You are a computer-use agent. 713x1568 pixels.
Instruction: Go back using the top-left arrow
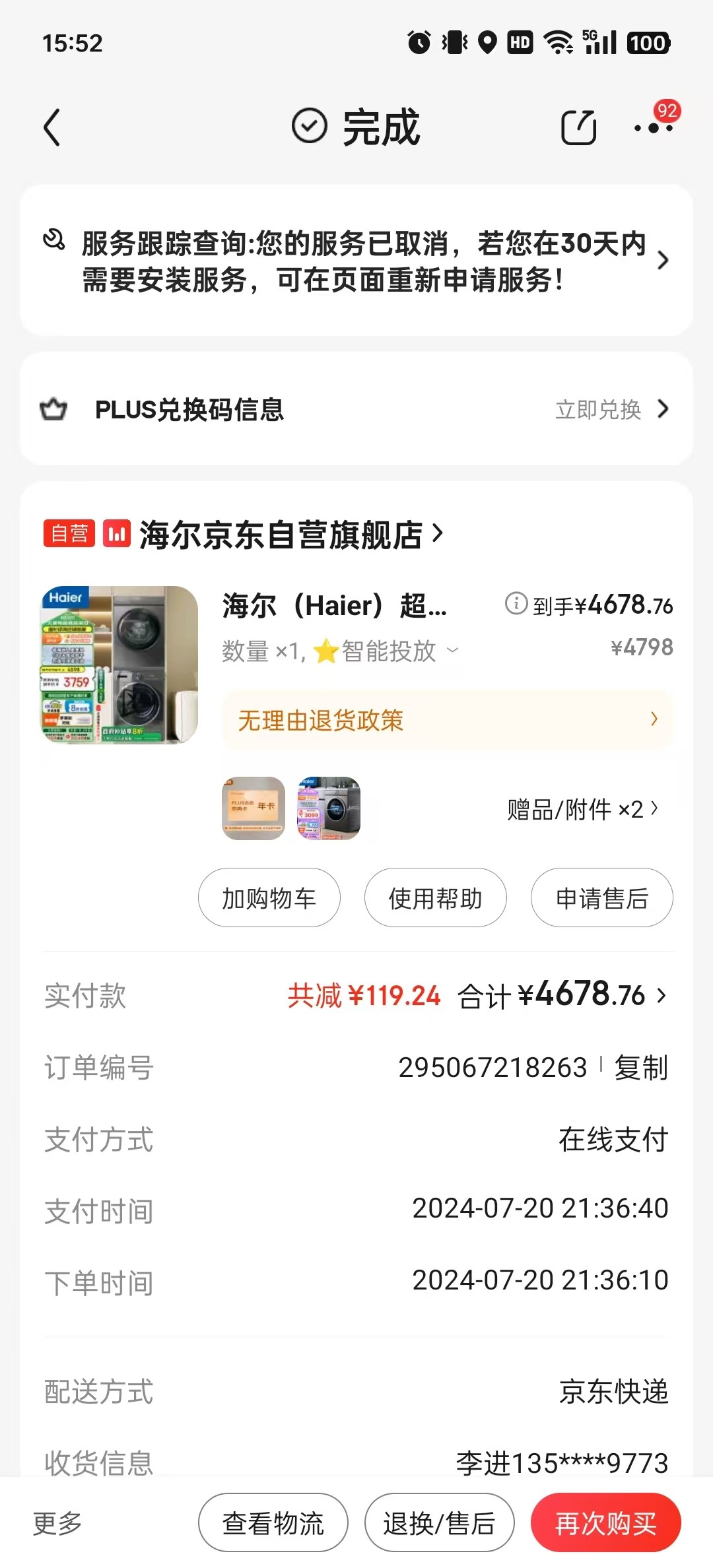pos(52,127)
